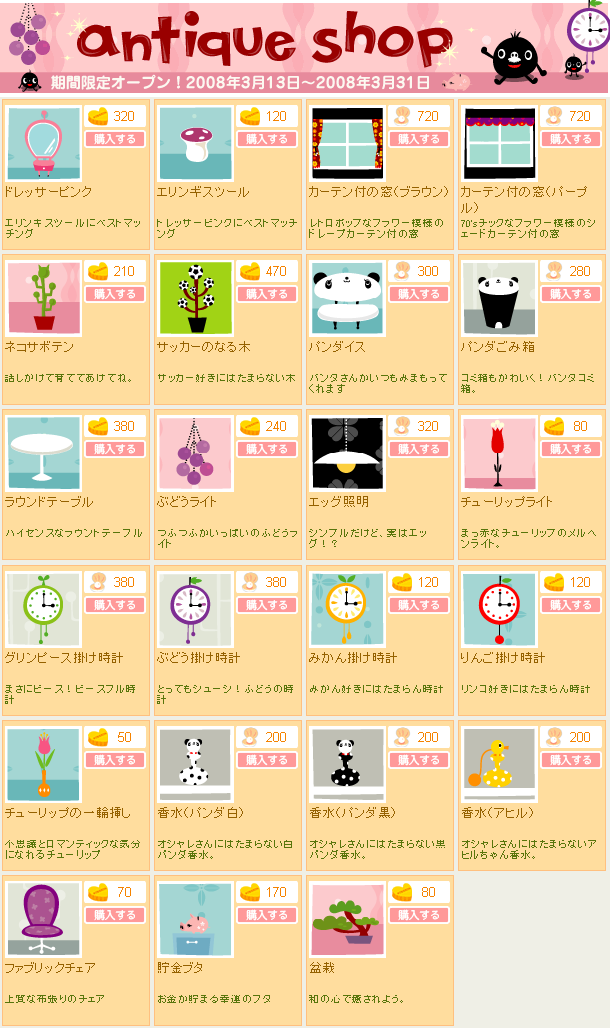This screenshot has width=610, height=1028.
Task: Purchase カーテン付の窓(パープル)
Action: point(571,139)
